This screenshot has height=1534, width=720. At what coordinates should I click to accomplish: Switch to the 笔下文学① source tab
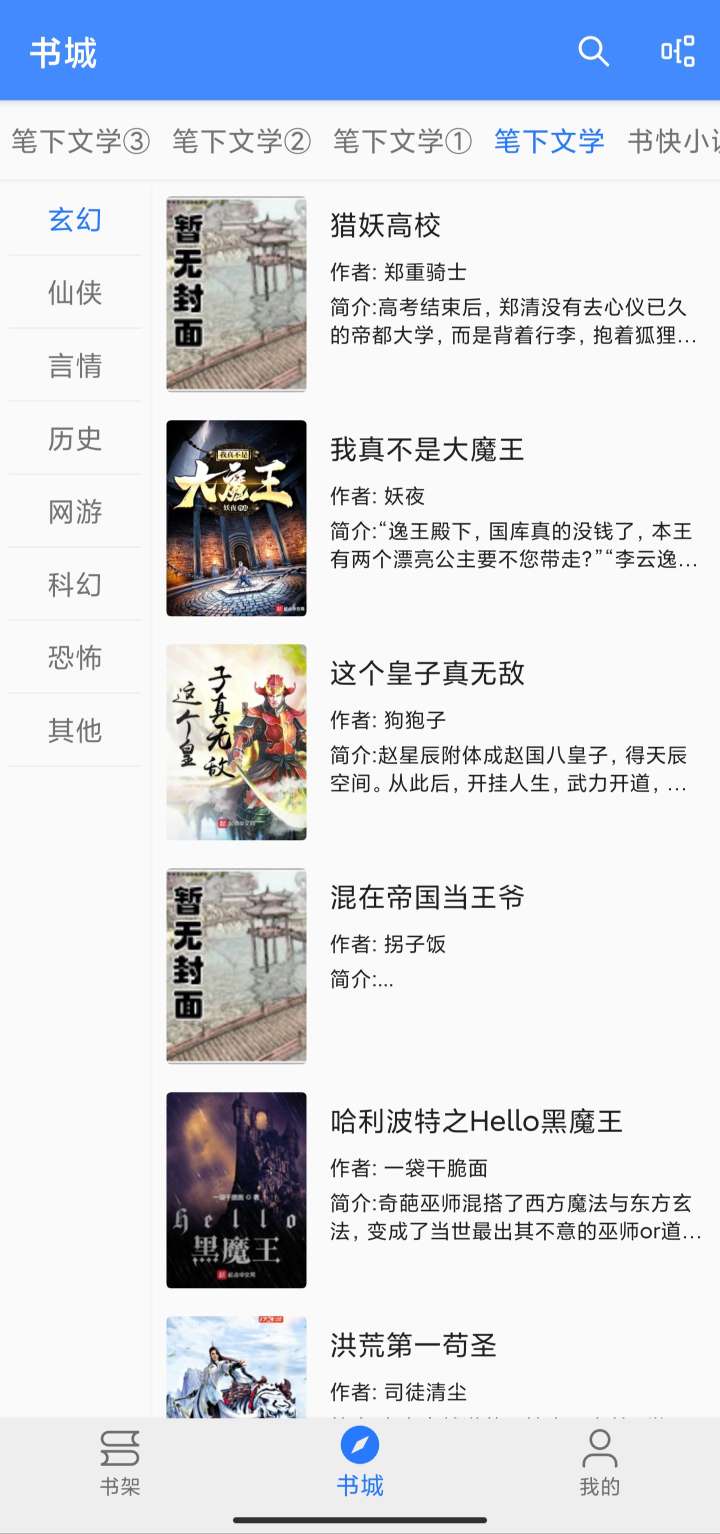(x=402, y=141)
